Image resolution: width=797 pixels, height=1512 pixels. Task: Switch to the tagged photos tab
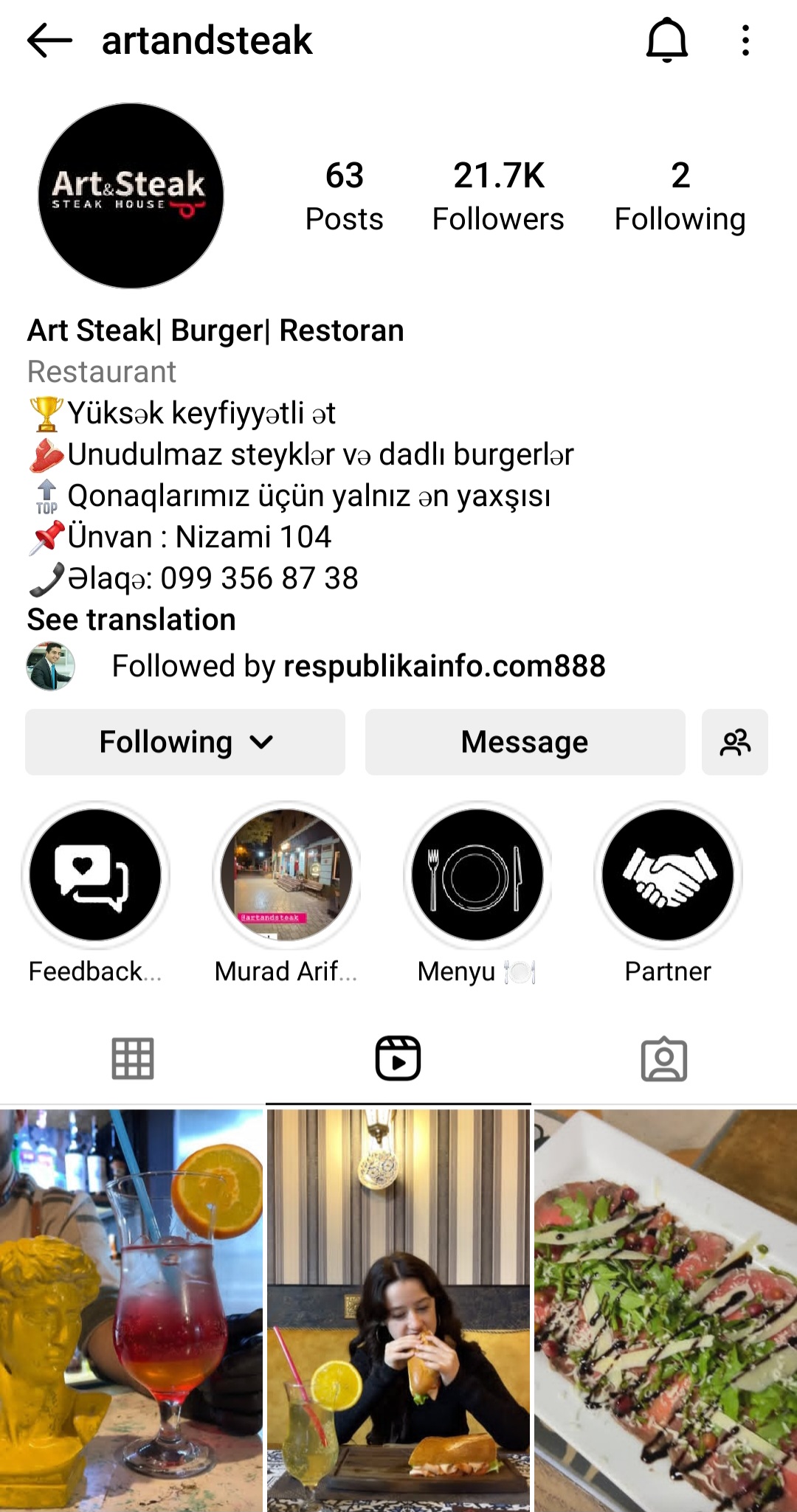coord(664,1058)
